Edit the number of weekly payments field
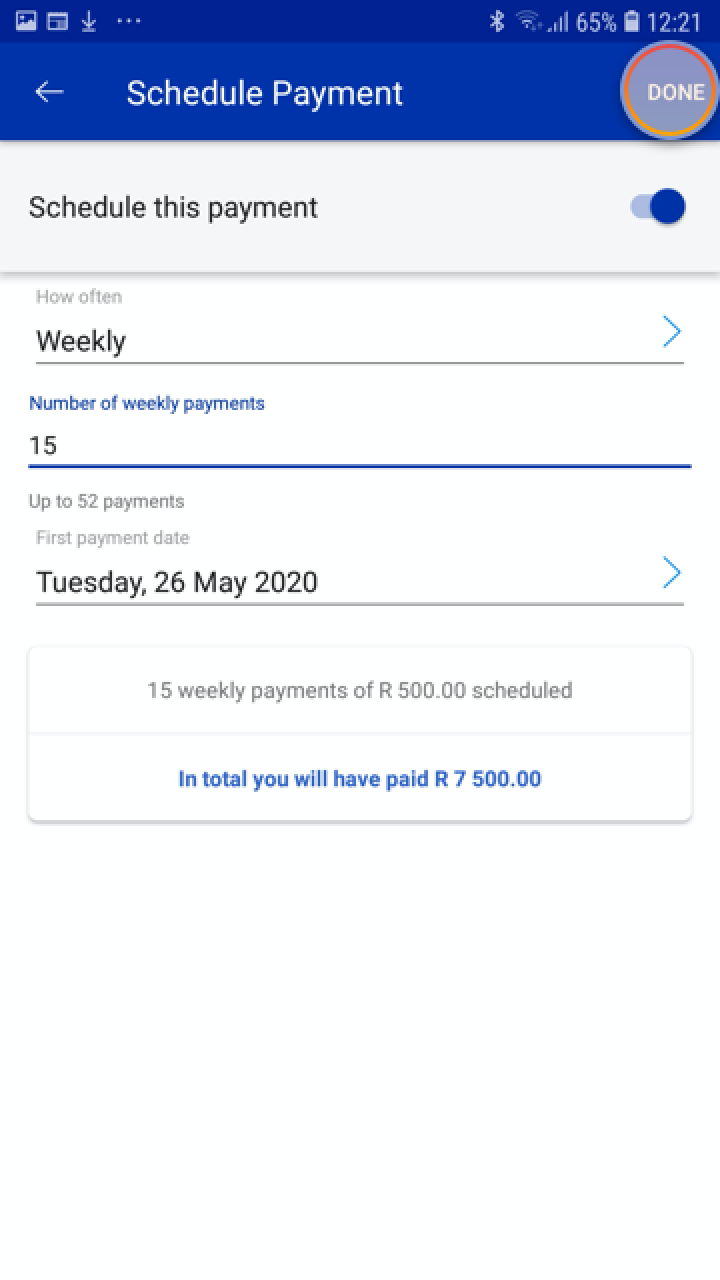Image resolution: width=720 pixels, height=1280 pixels. [359, 446]
